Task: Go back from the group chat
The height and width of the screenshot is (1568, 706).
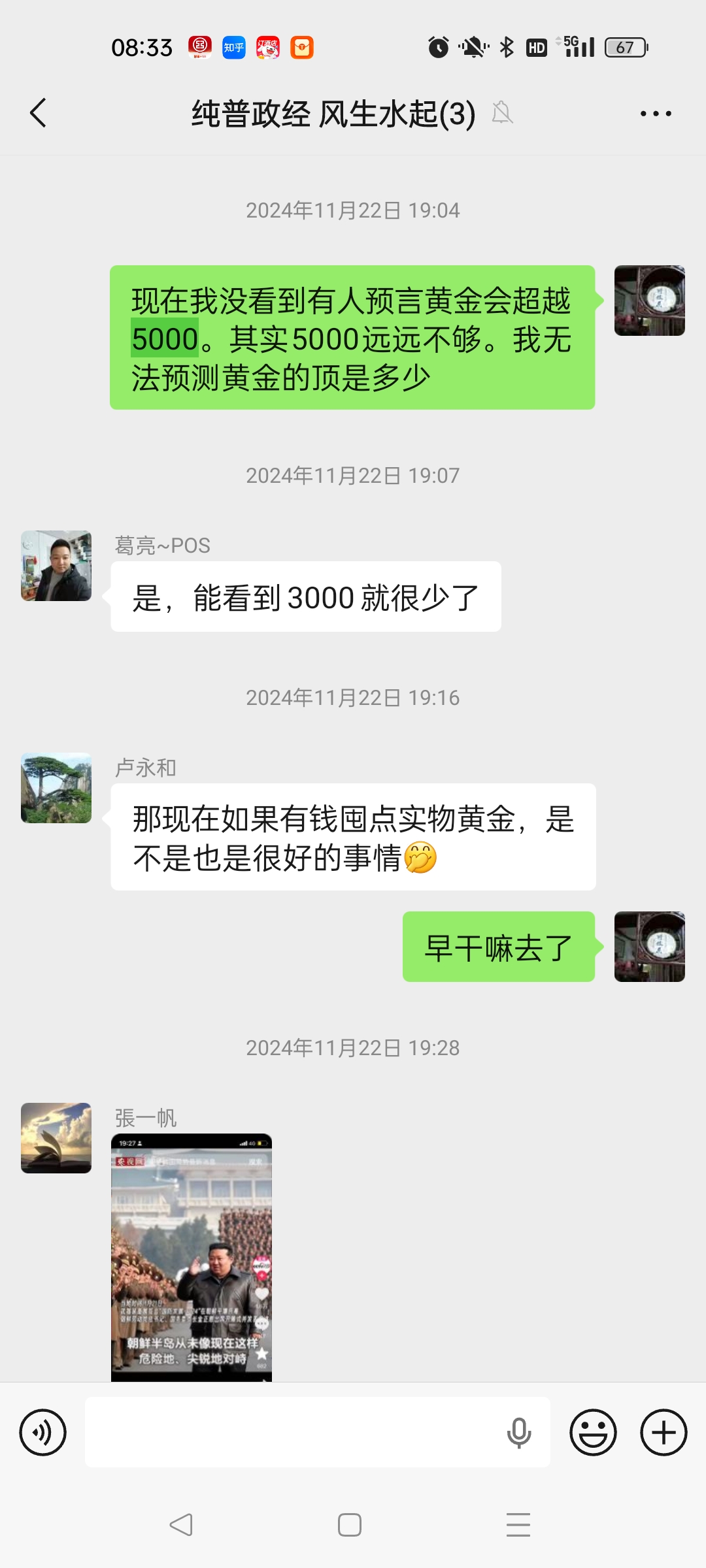Action: [x=39, y=113]
